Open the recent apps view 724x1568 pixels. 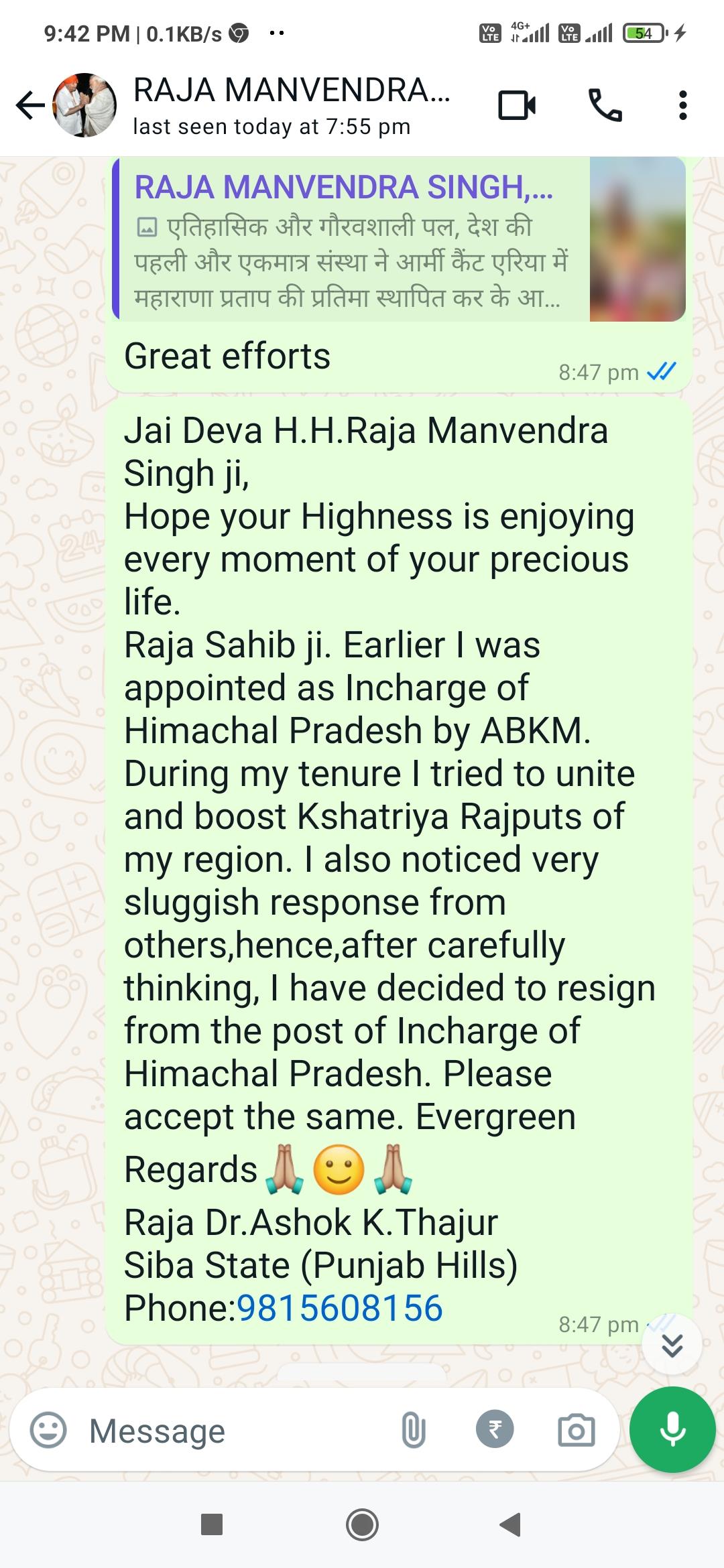[x=212, y=1524]
